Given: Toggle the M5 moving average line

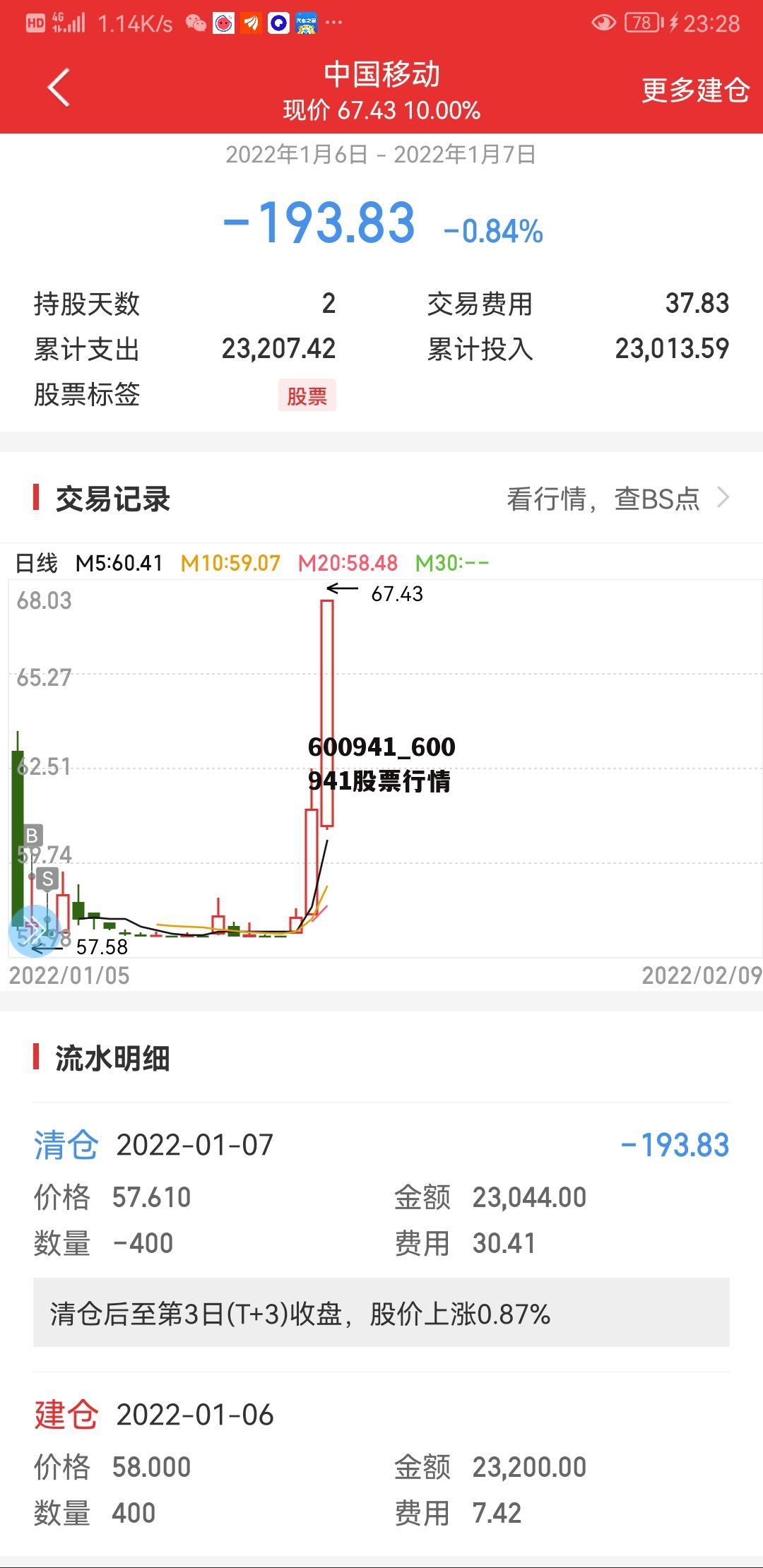Looking at the screenshot, I should click(119, 563).
